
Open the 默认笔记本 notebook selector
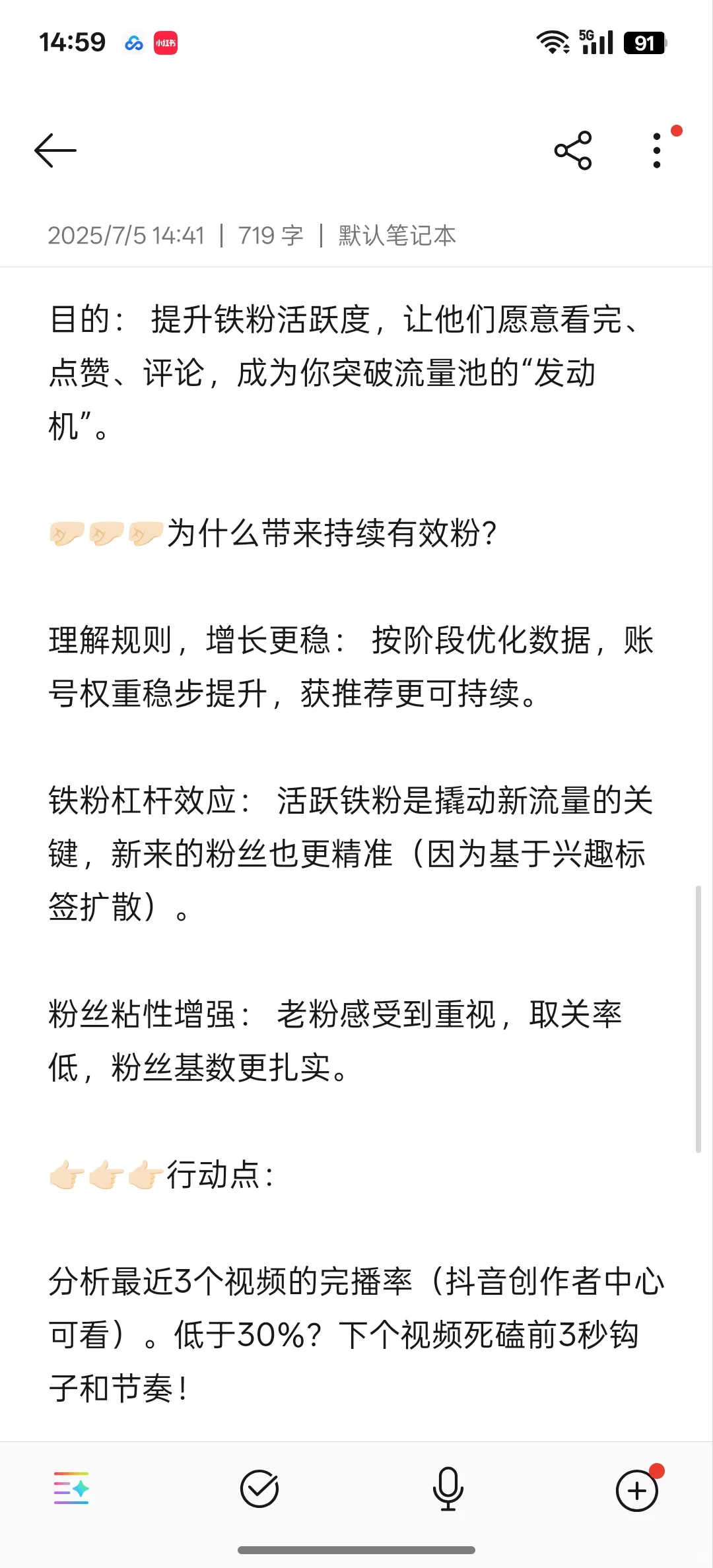397,236
